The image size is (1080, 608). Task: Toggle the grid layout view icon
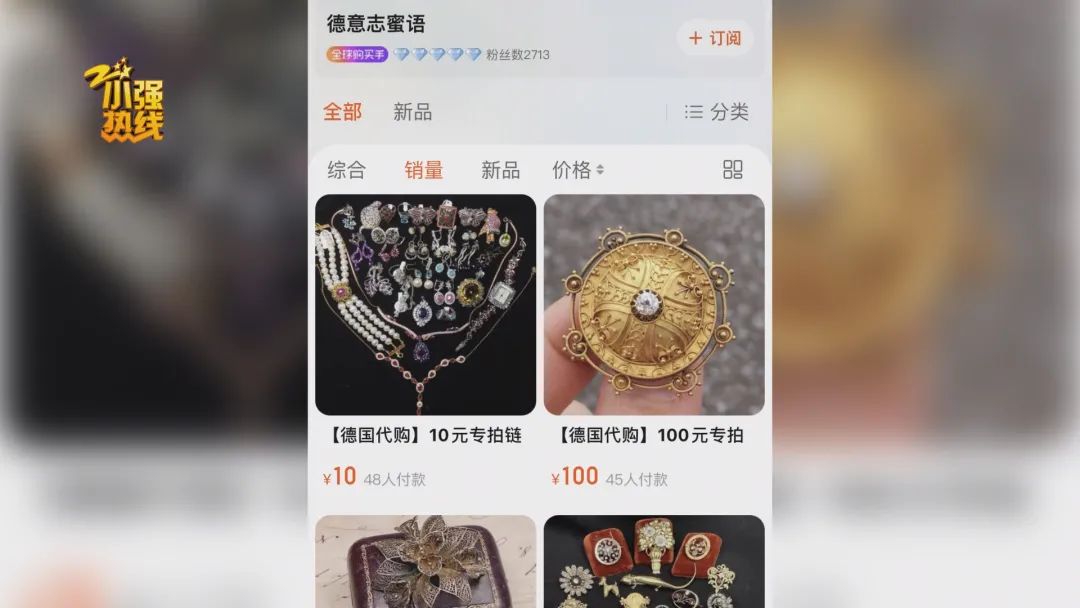click(x=733, y=170)
